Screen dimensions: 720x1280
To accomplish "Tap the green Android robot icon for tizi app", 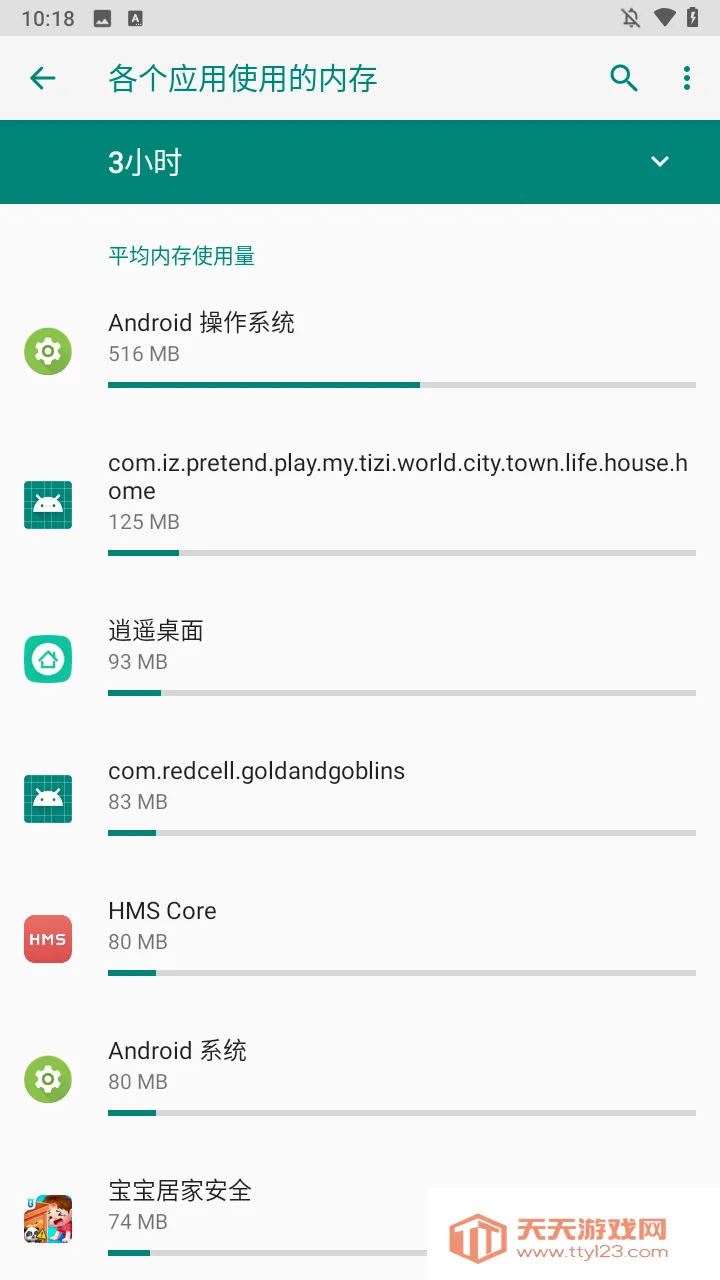I will tap(47, 505).
